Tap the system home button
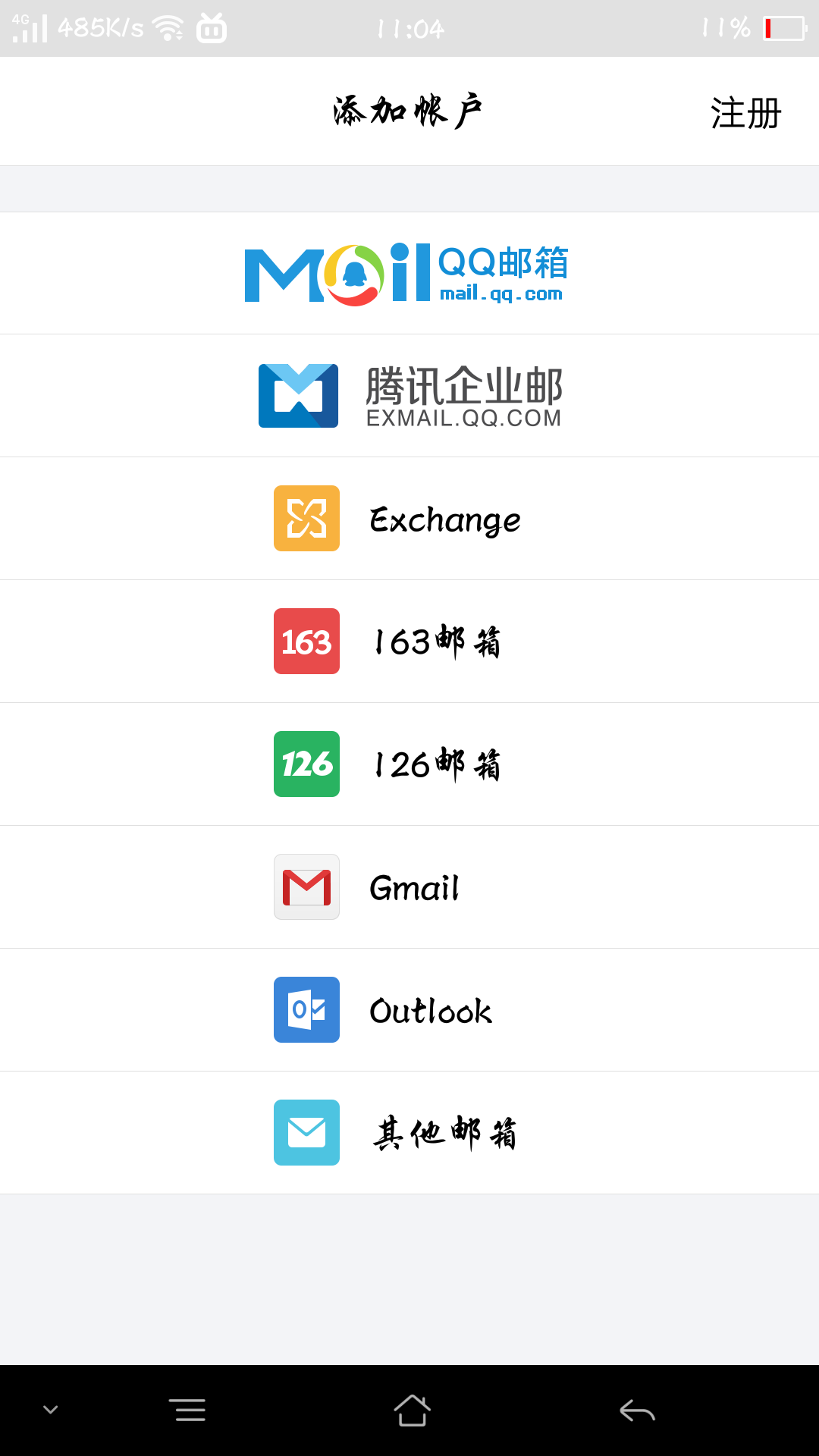Viewport: 819px width, 1456px height. pos(412,1410)
